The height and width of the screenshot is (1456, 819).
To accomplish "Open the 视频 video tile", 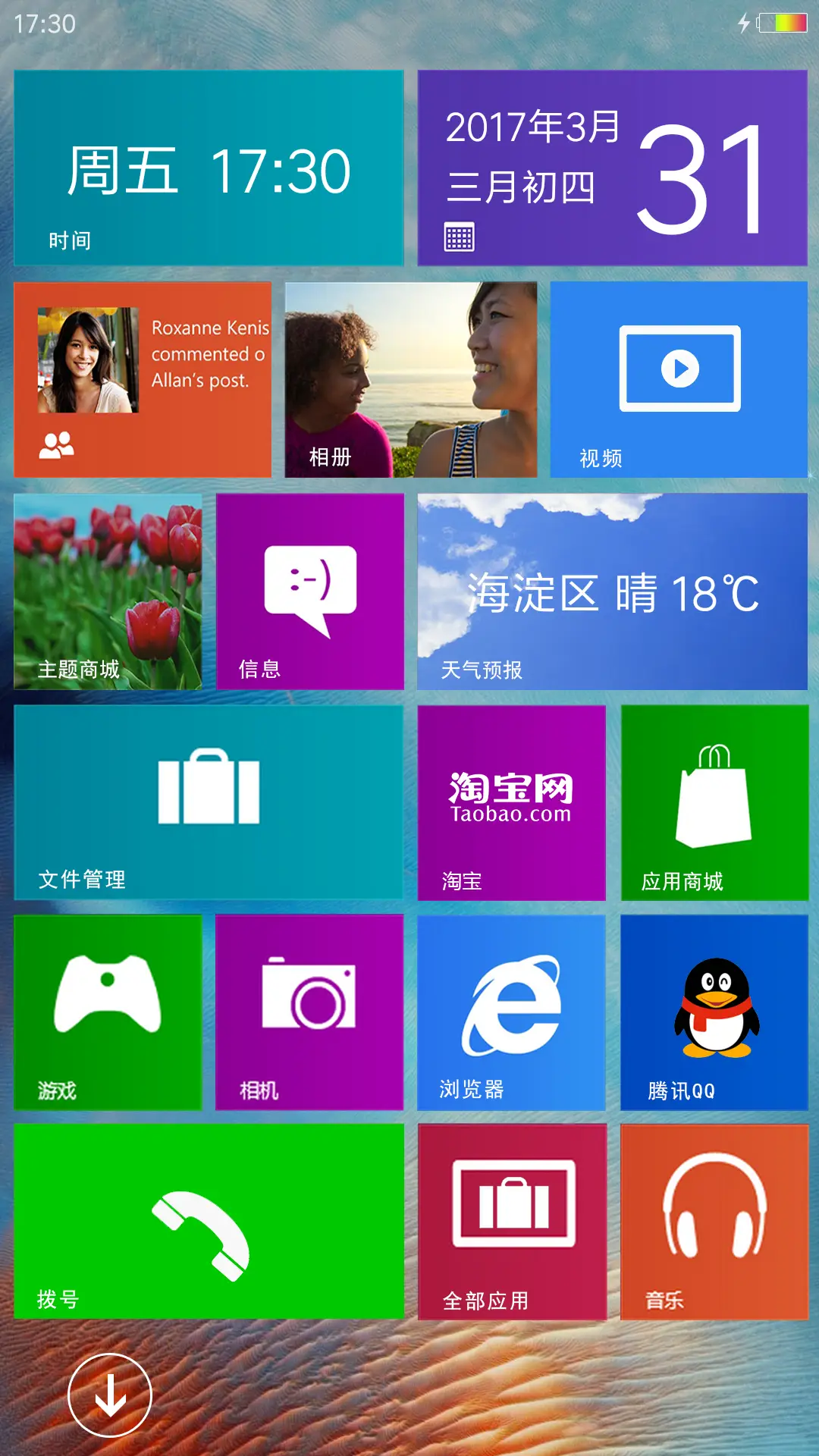I will tap(679, 379).
